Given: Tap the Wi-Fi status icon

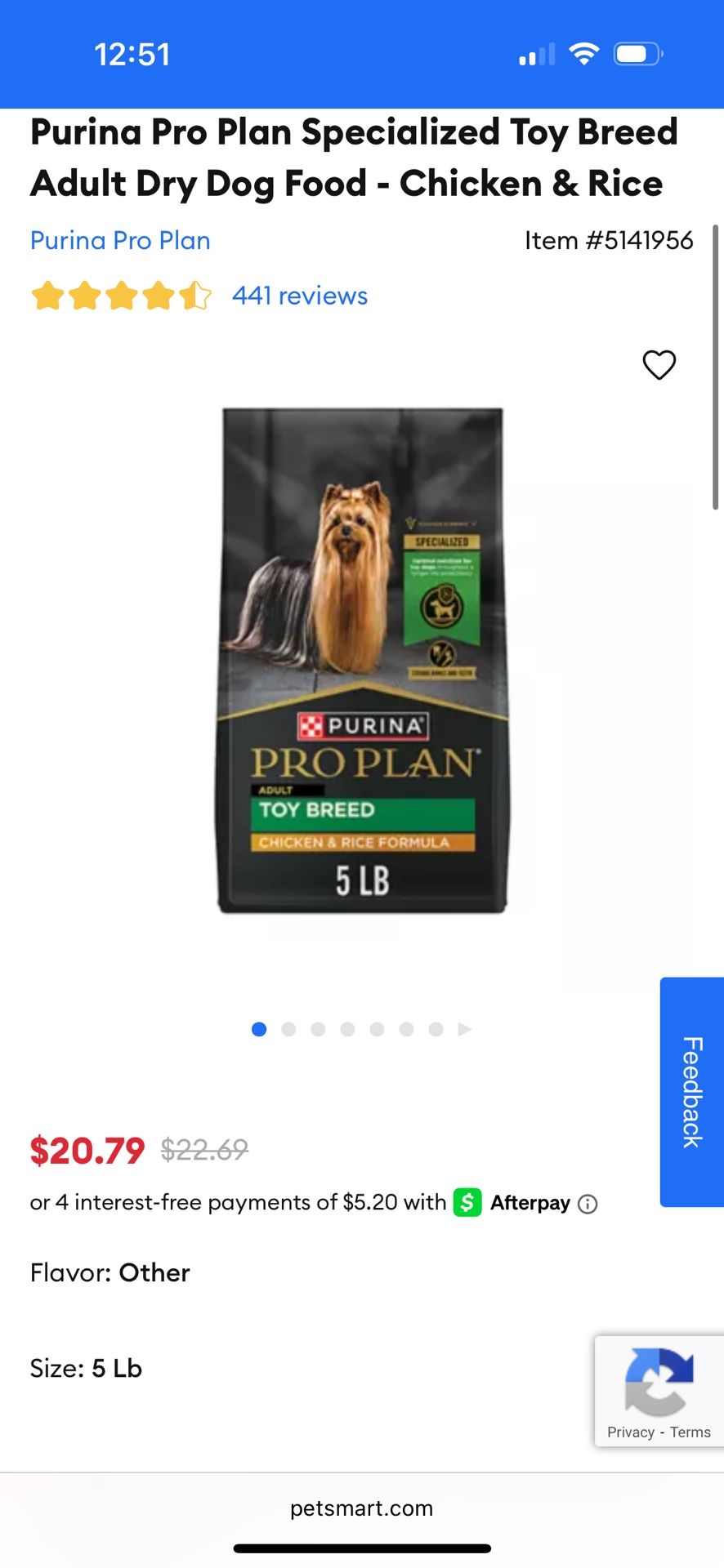Looking at the screenshot, I should click(x=585, y=53).
